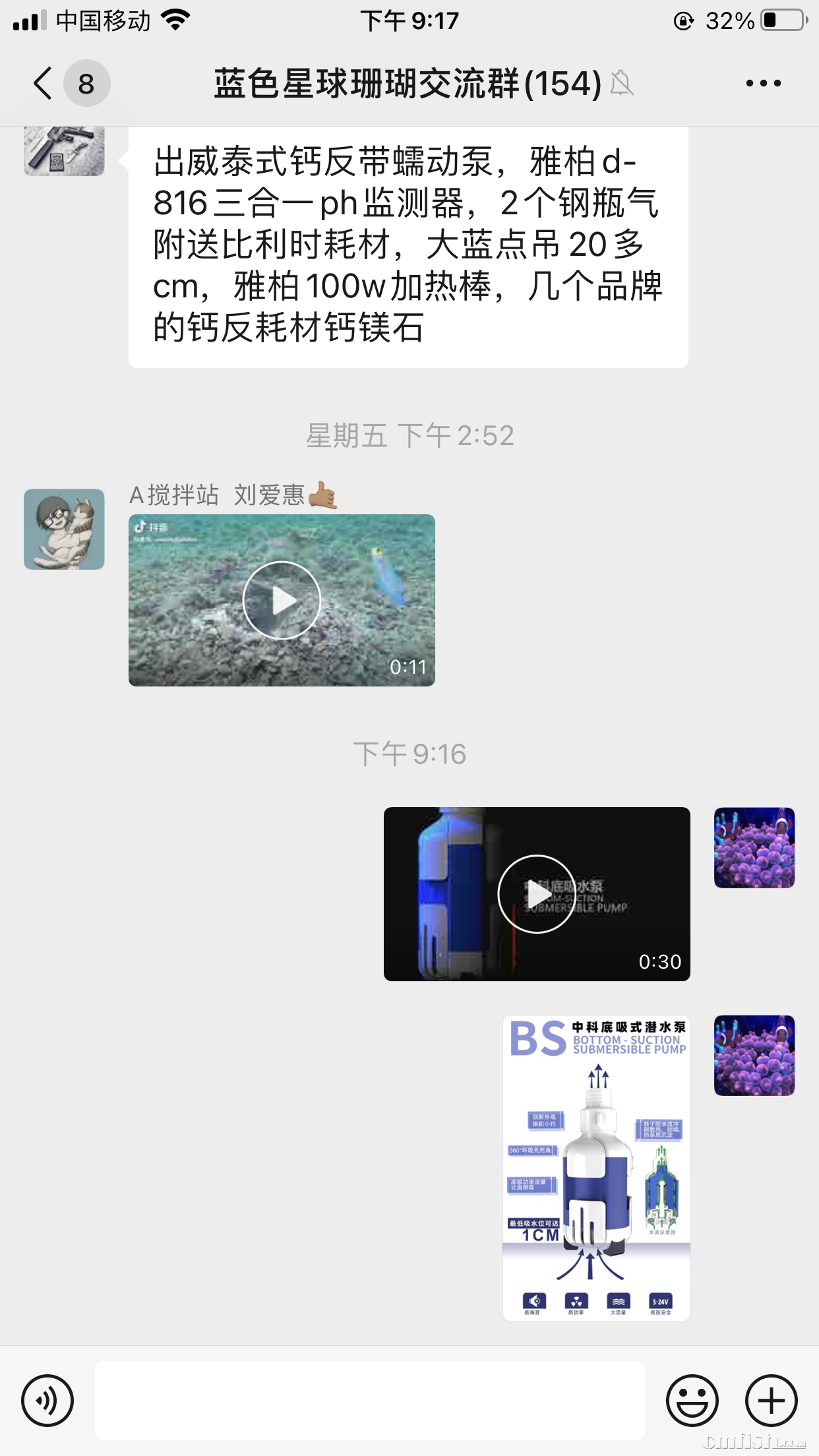Open the emoji sticker panel
This screenshot has height=1456, width=819.
coord(692,1400)
